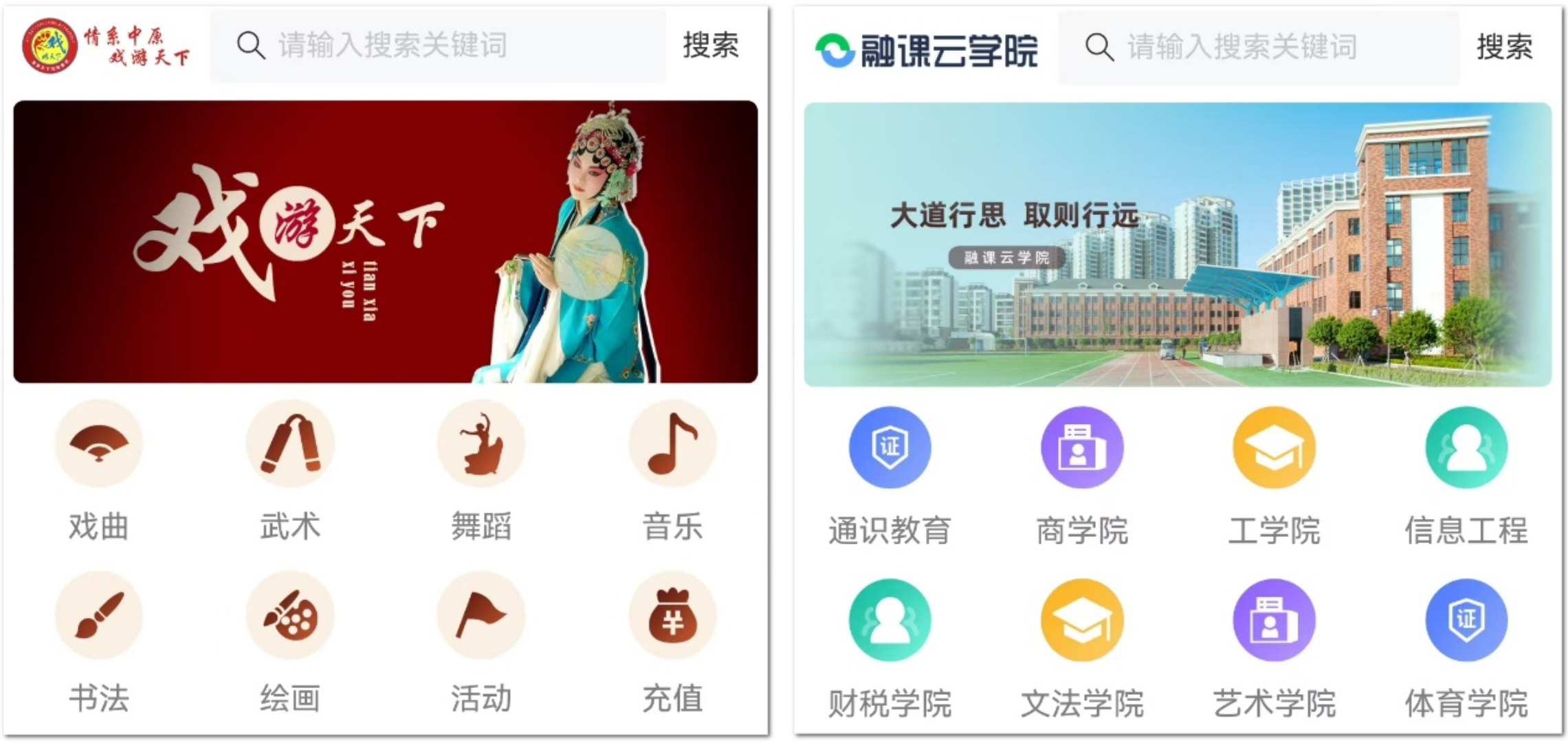Tap 搜索 button next to 戏游天下 logo
This screenshot has width=1568, height=743.
tap(710, 46)
